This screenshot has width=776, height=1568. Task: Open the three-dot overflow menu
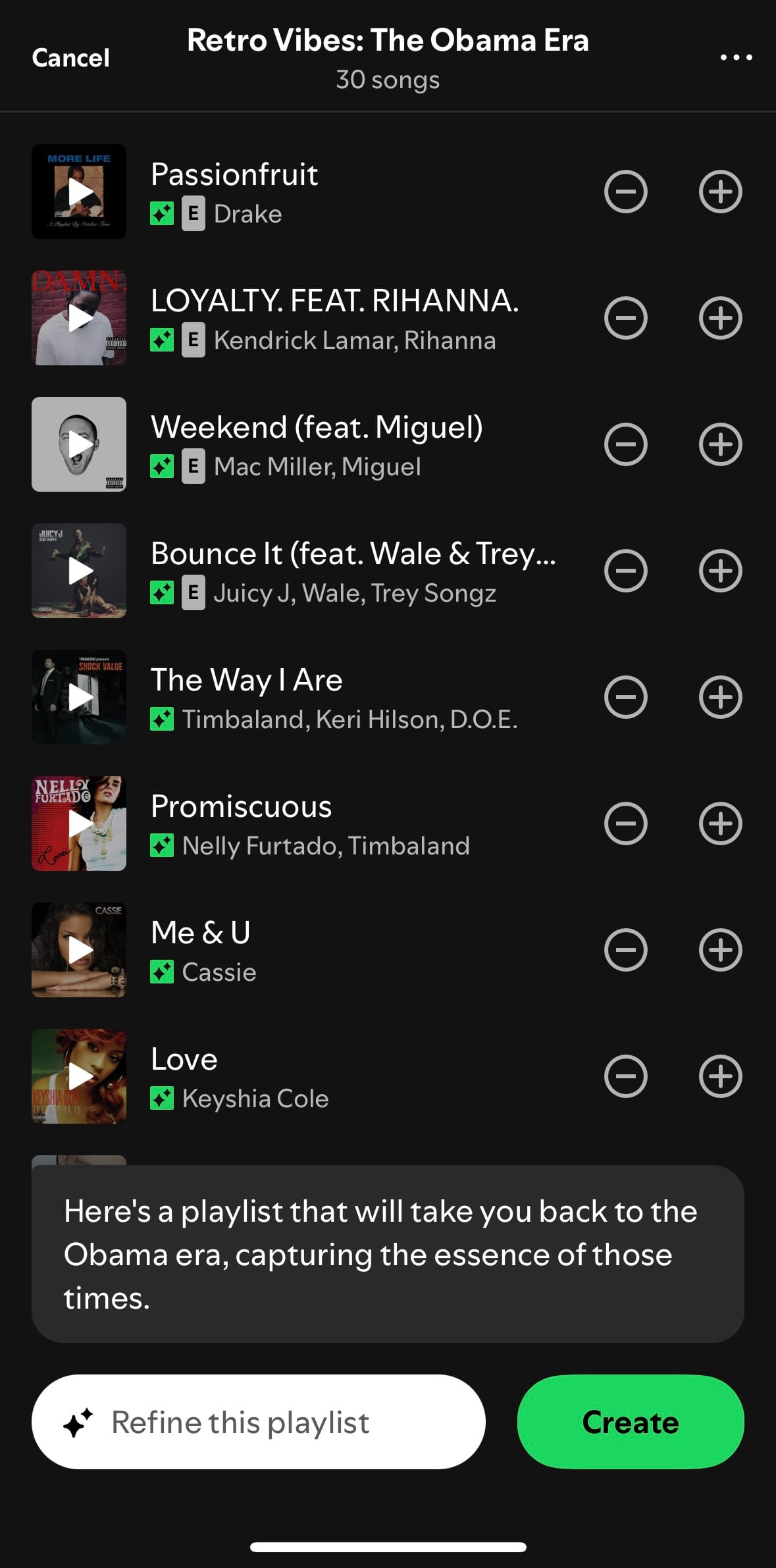tap(736, 58)
